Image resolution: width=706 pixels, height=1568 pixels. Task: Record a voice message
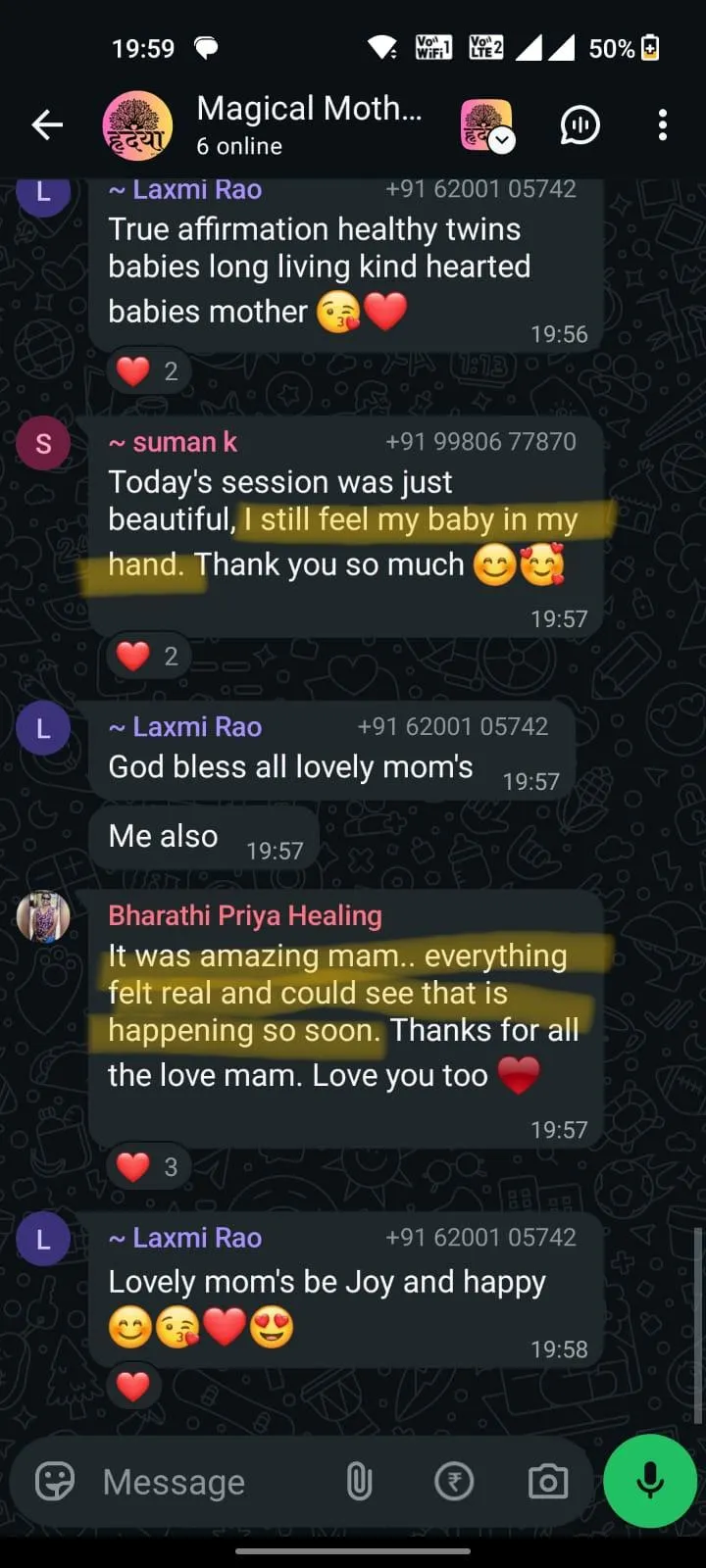coord(649,1481)
